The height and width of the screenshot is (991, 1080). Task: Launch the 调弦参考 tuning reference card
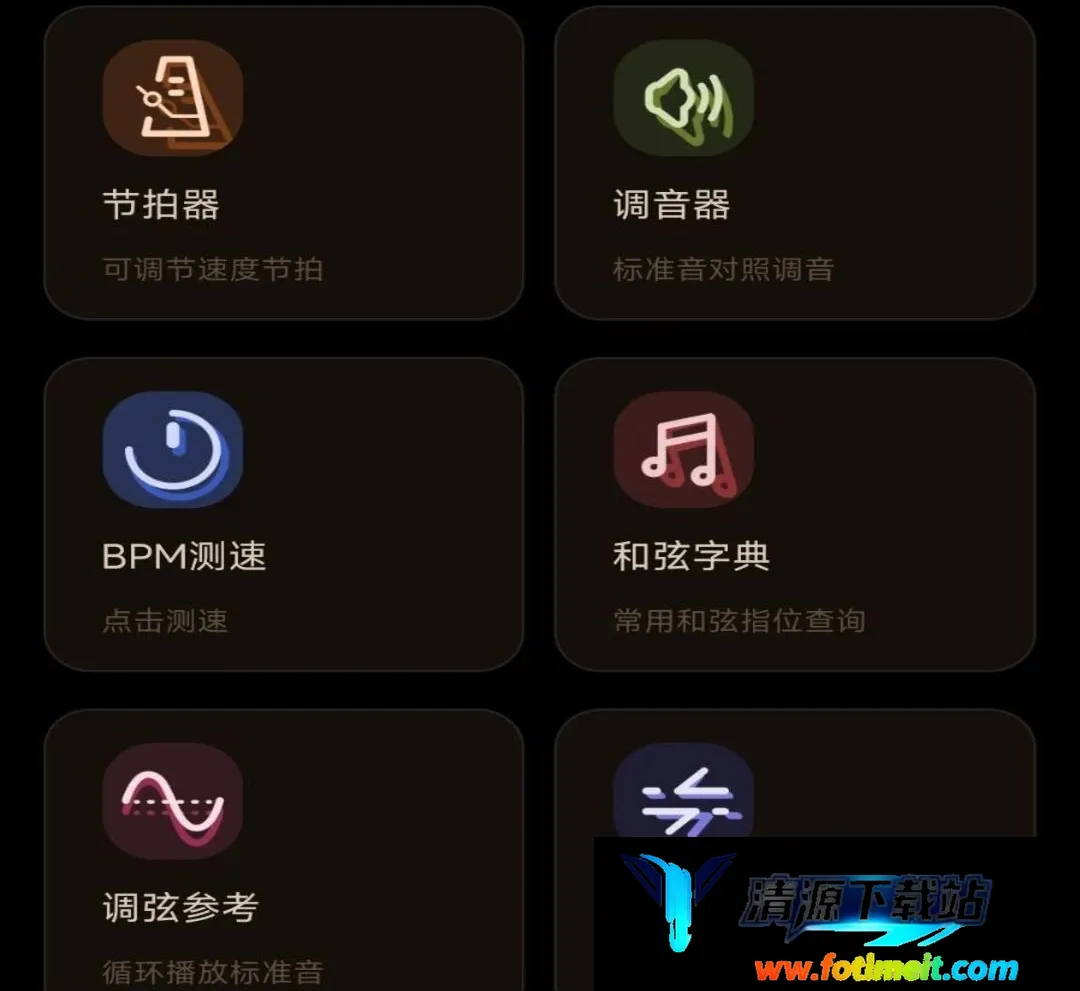(284, 851)
